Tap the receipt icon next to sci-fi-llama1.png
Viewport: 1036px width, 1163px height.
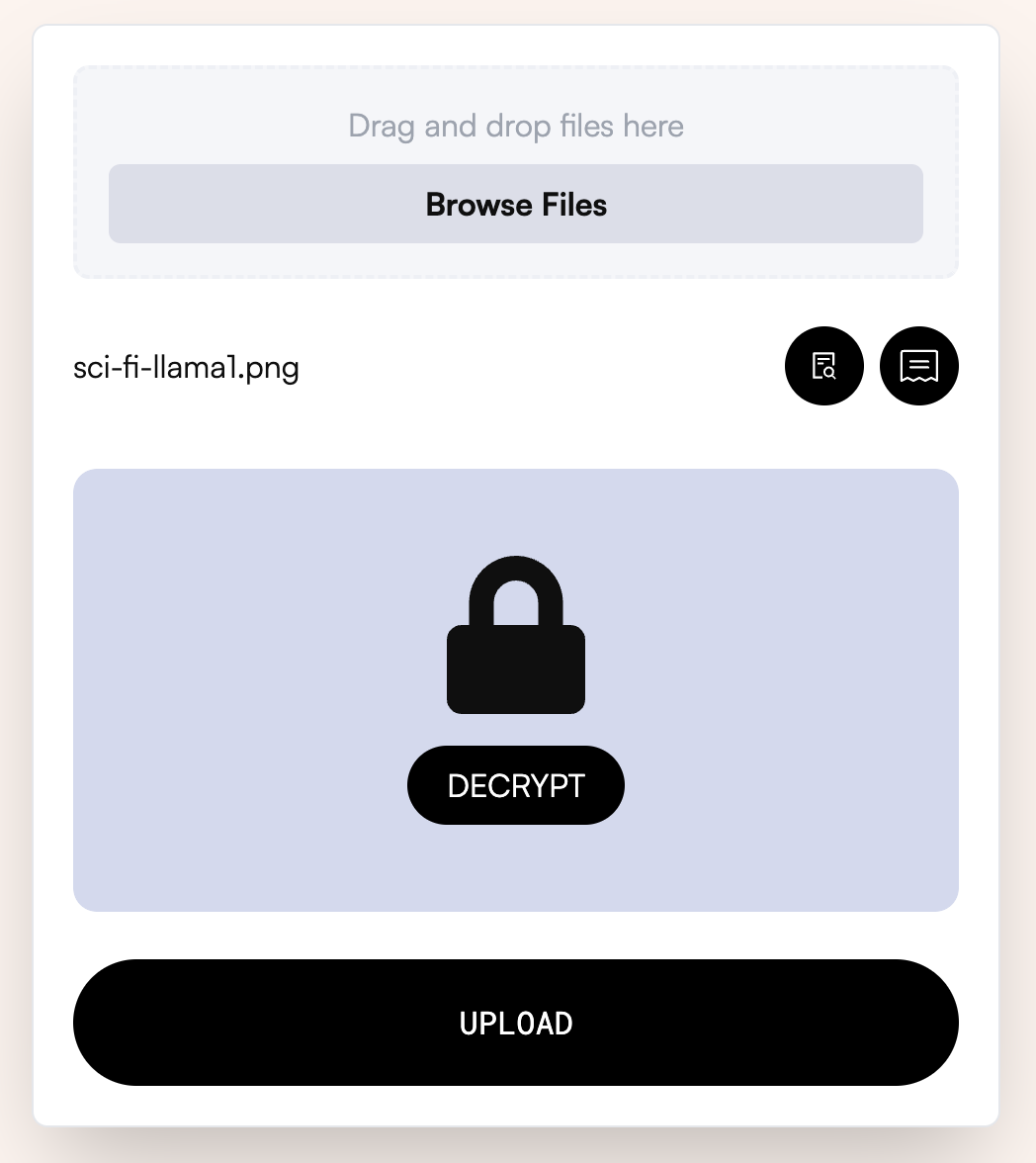pos(918,366)
